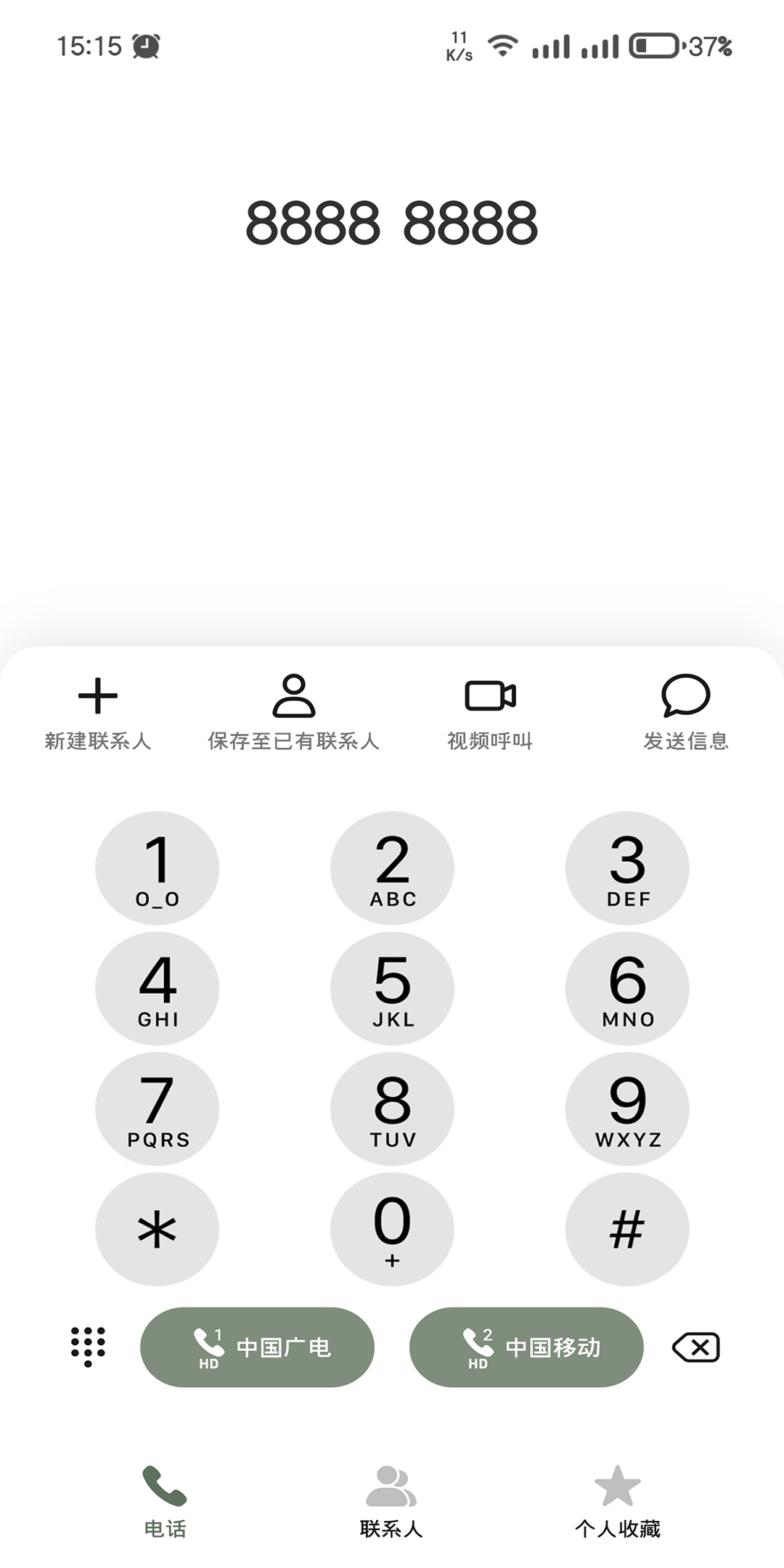This screenshot has height=1568, width=784.
Task: Dial digit 1 on the keypad
Action: pos(157,867)
